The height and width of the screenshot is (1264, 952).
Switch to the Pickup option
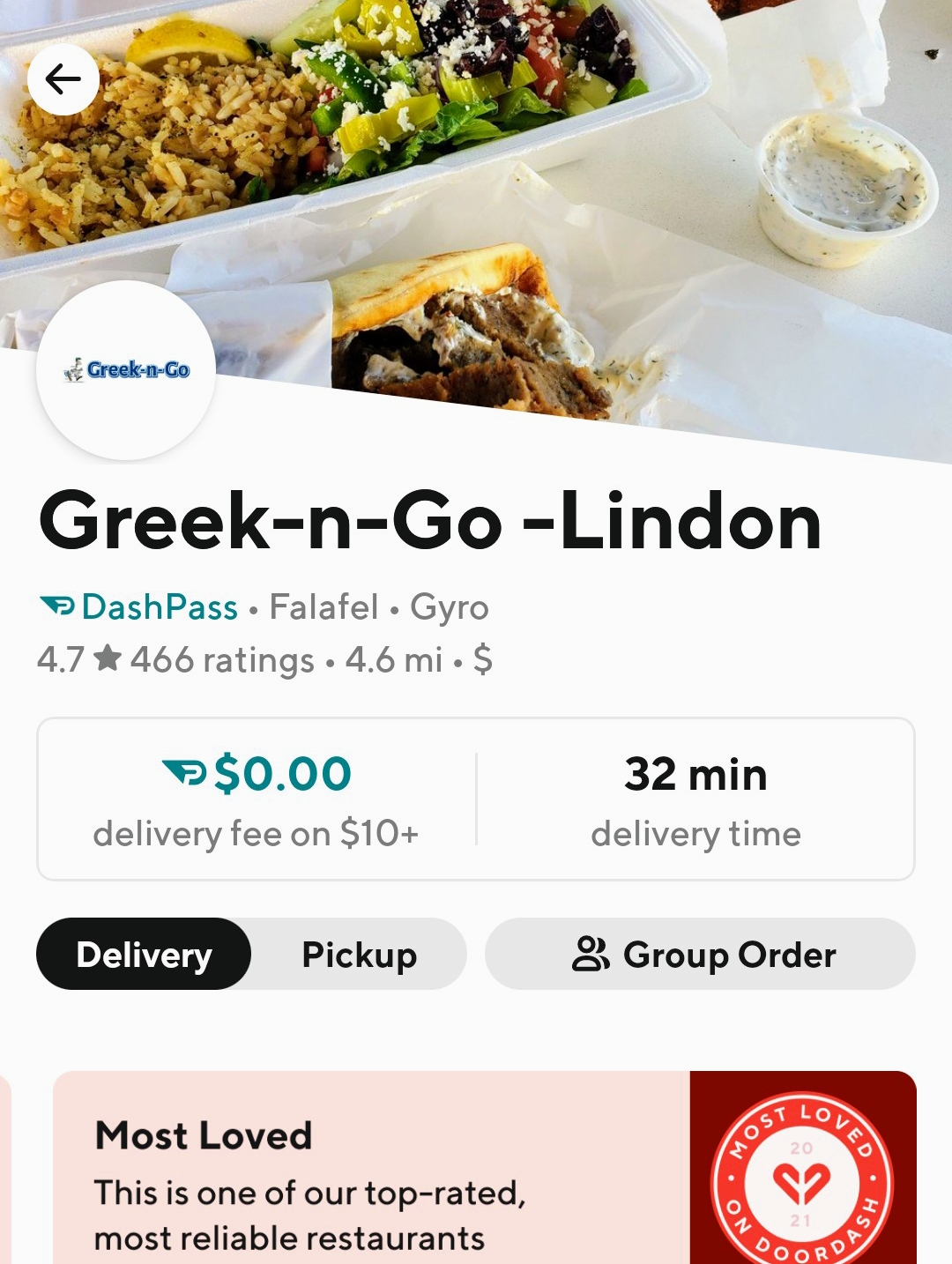359,955
